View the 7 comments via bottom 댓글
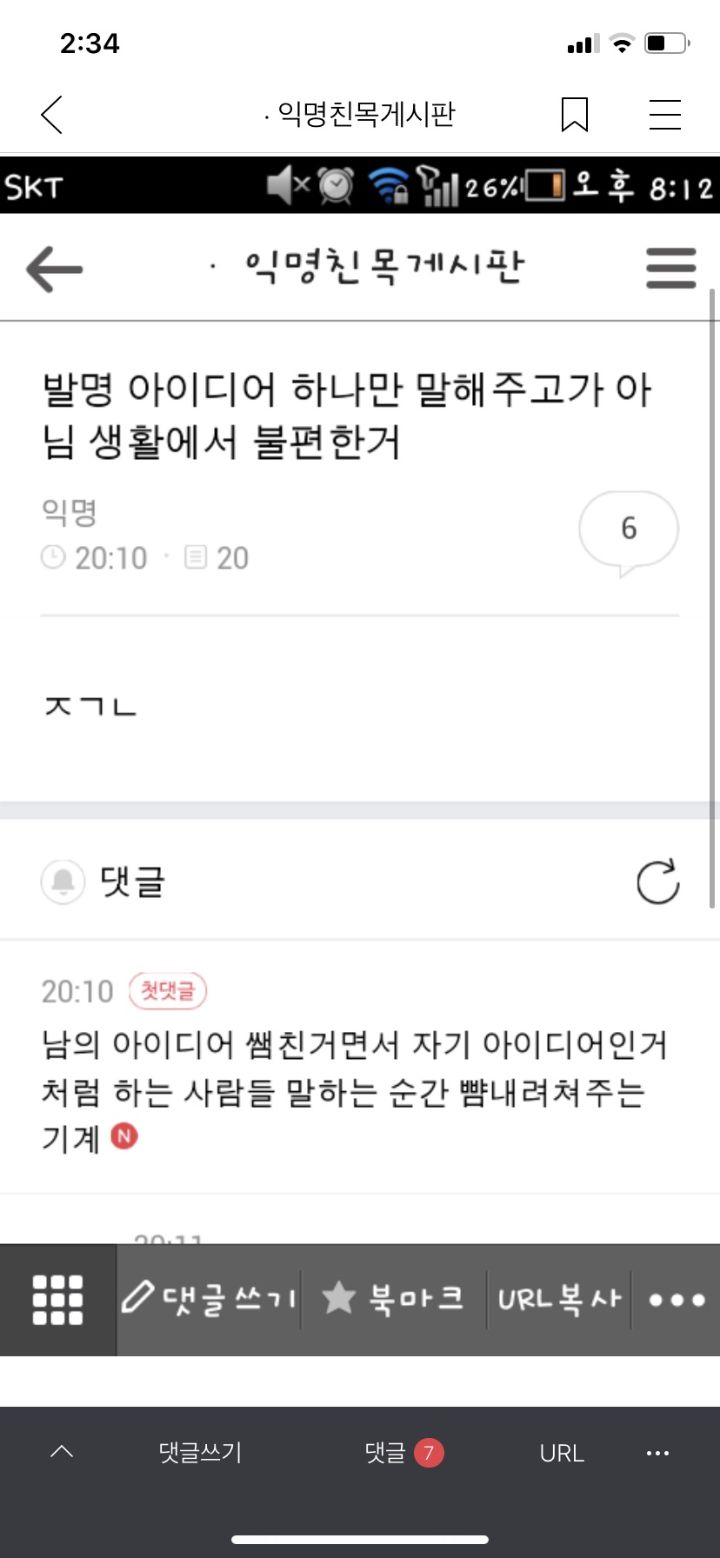720x1558 pixels. tap(404, 1453)
